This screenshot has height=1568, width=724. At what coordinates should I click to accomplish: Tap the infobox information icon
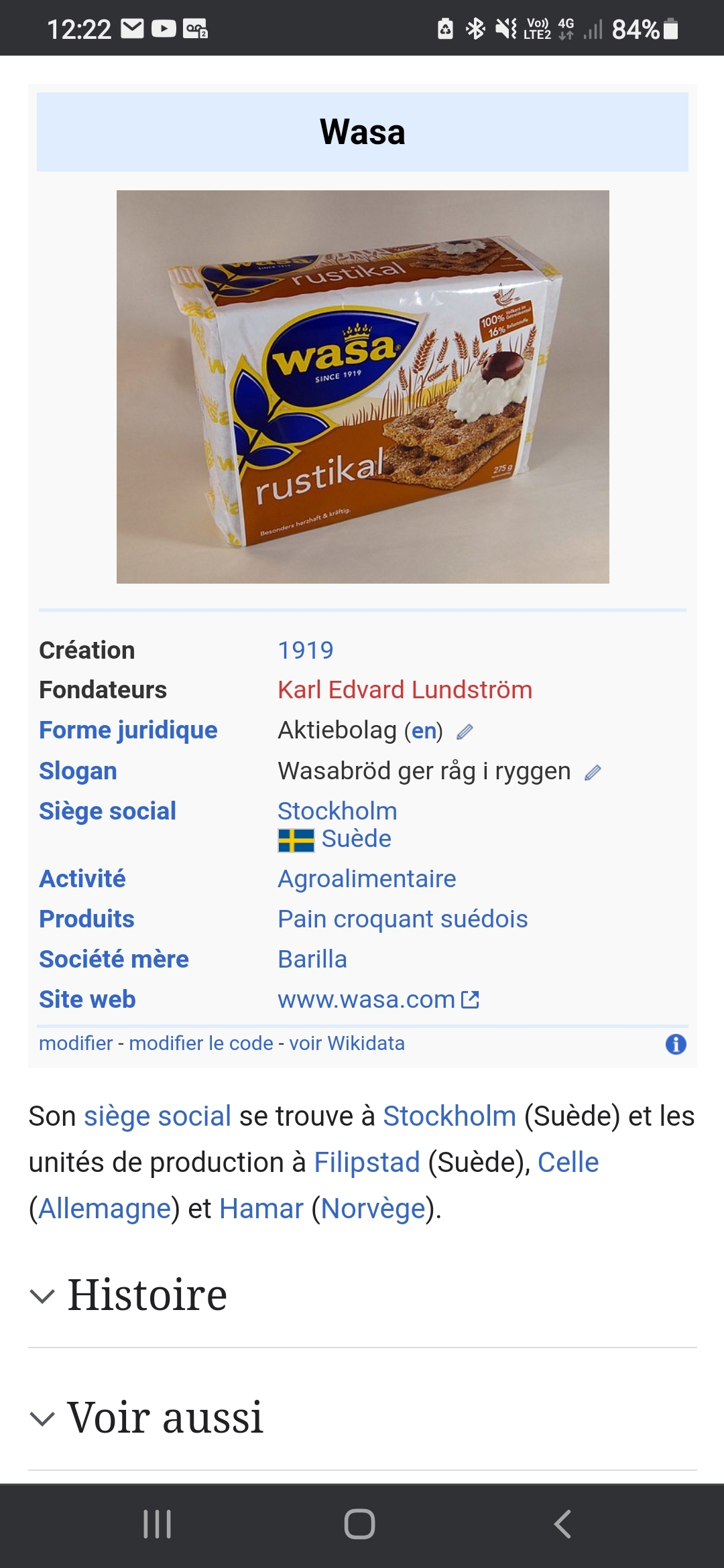(x=676, y=1044)
